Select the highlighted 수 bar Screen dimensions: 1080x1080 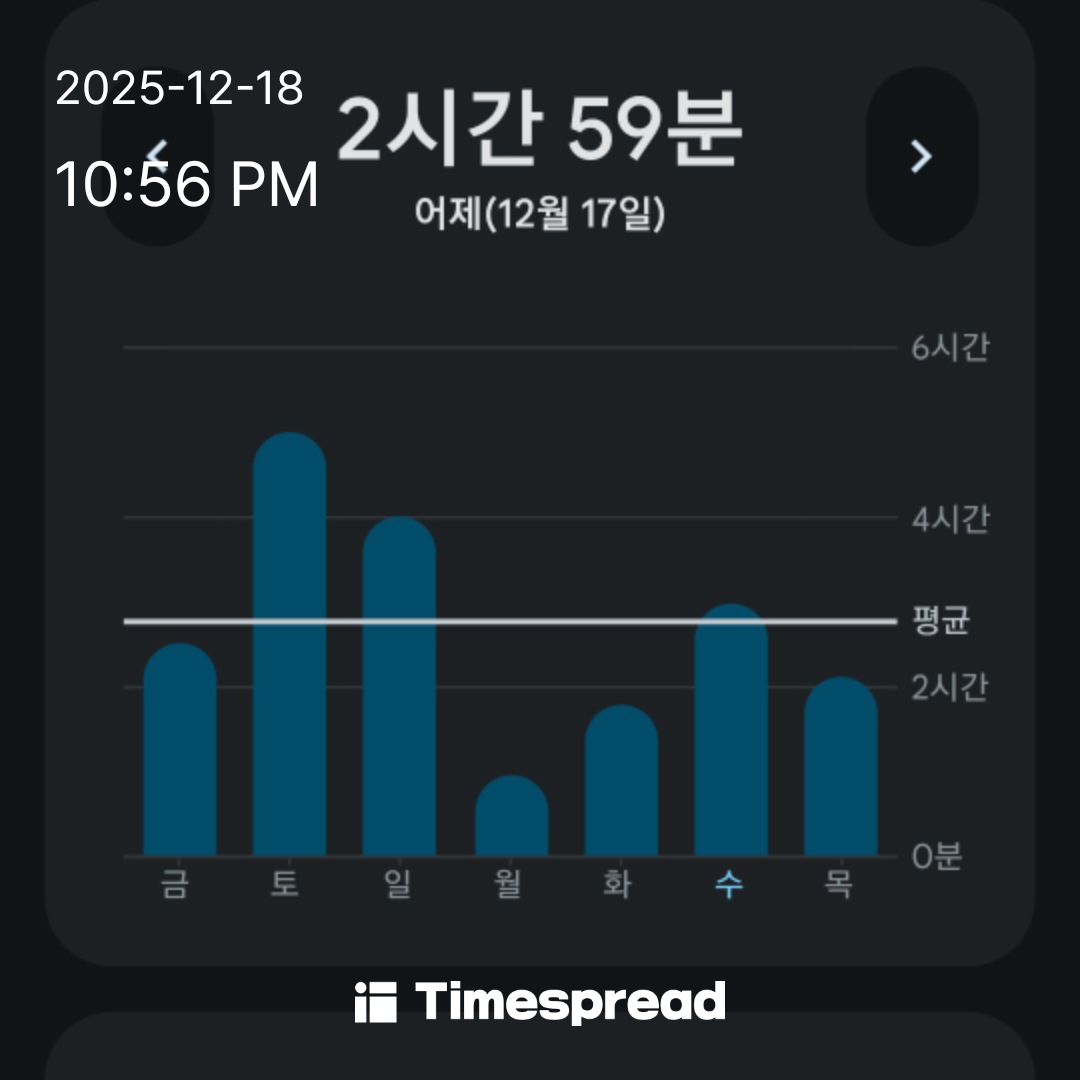(x=731, y=731)
